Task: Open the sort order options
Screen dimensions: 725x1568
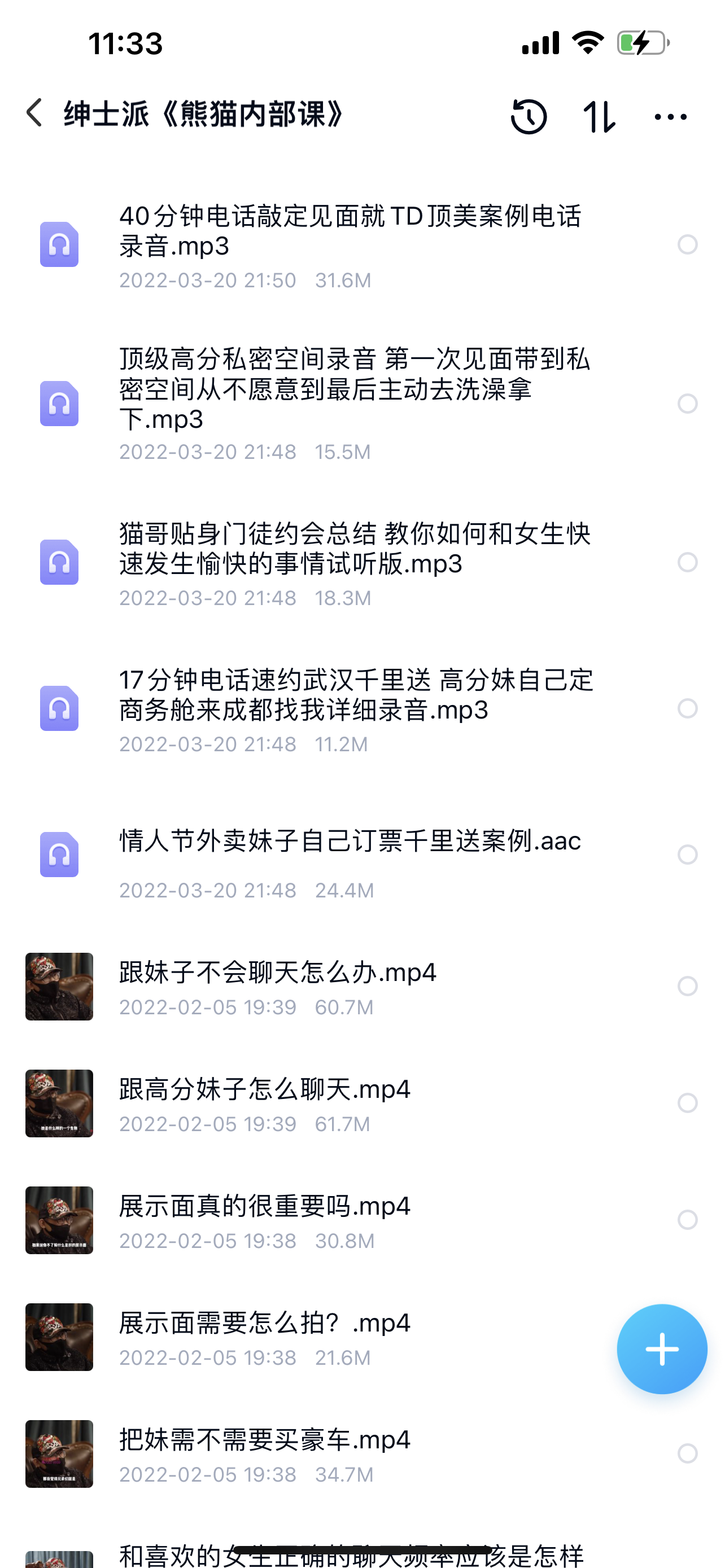Action: (599, 116)
